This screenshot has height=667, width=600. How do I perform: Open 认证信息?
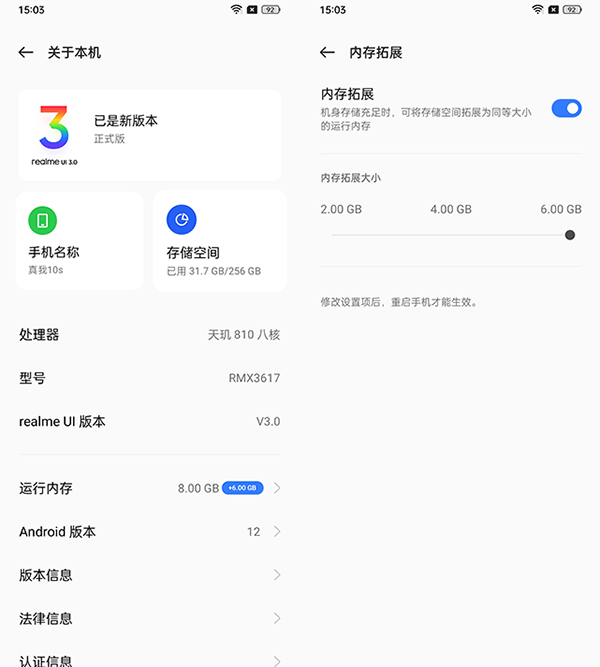click(150, 659)
